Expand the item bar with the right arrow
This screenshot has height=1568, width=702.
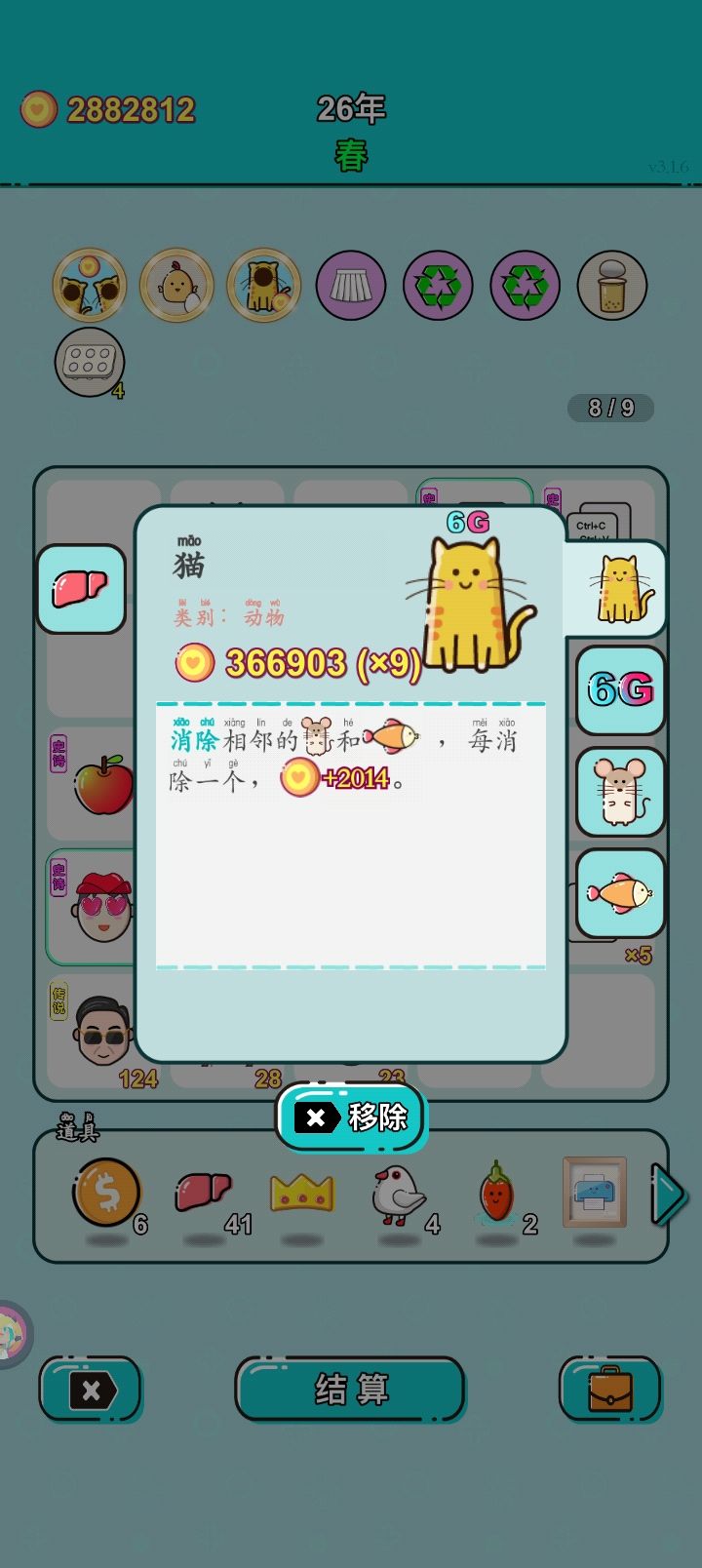tap(669, 1196)
